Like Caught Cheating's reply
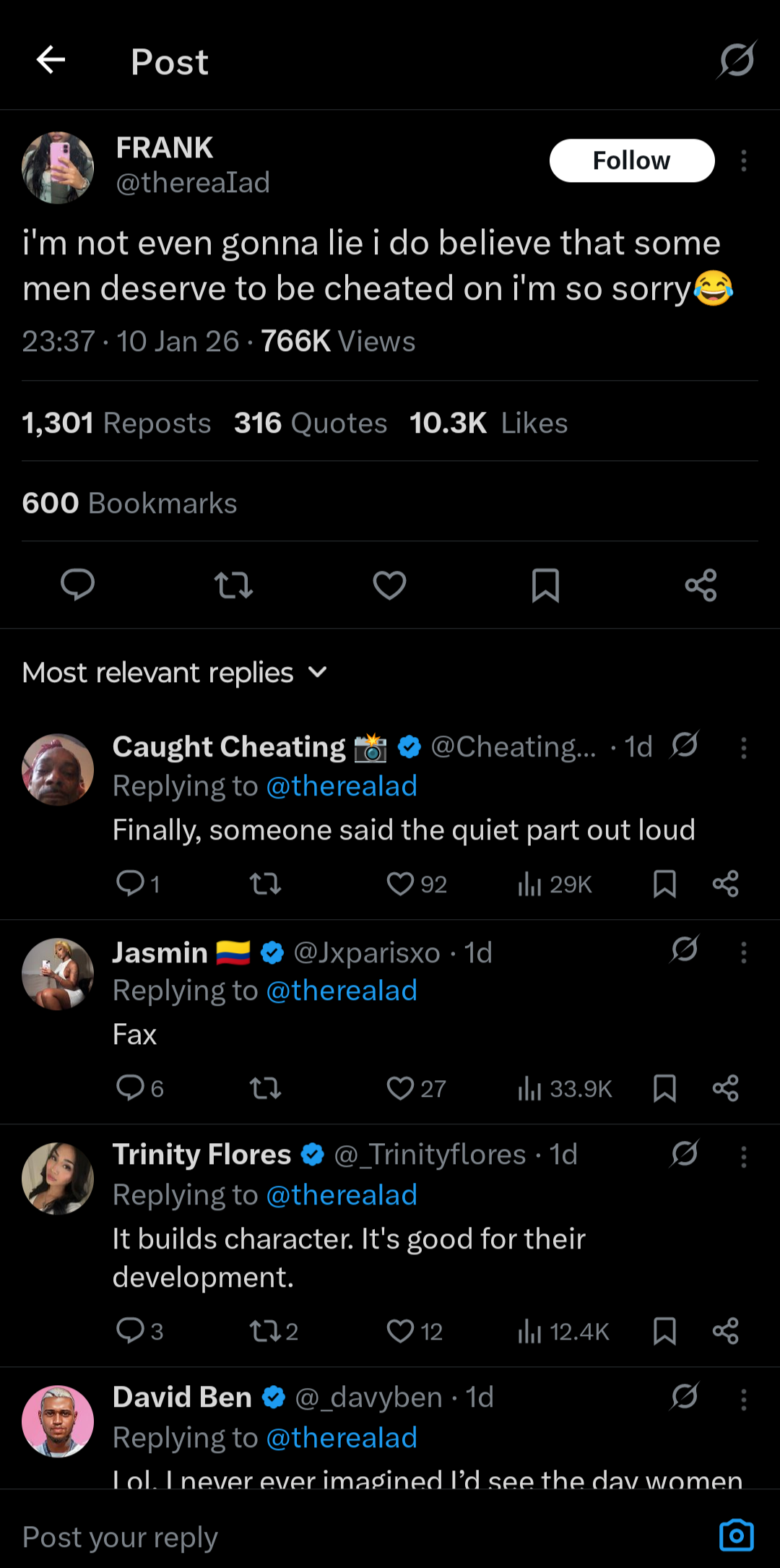The width and height of the screenshot is (780, 1568). click(x=400, y=883)
